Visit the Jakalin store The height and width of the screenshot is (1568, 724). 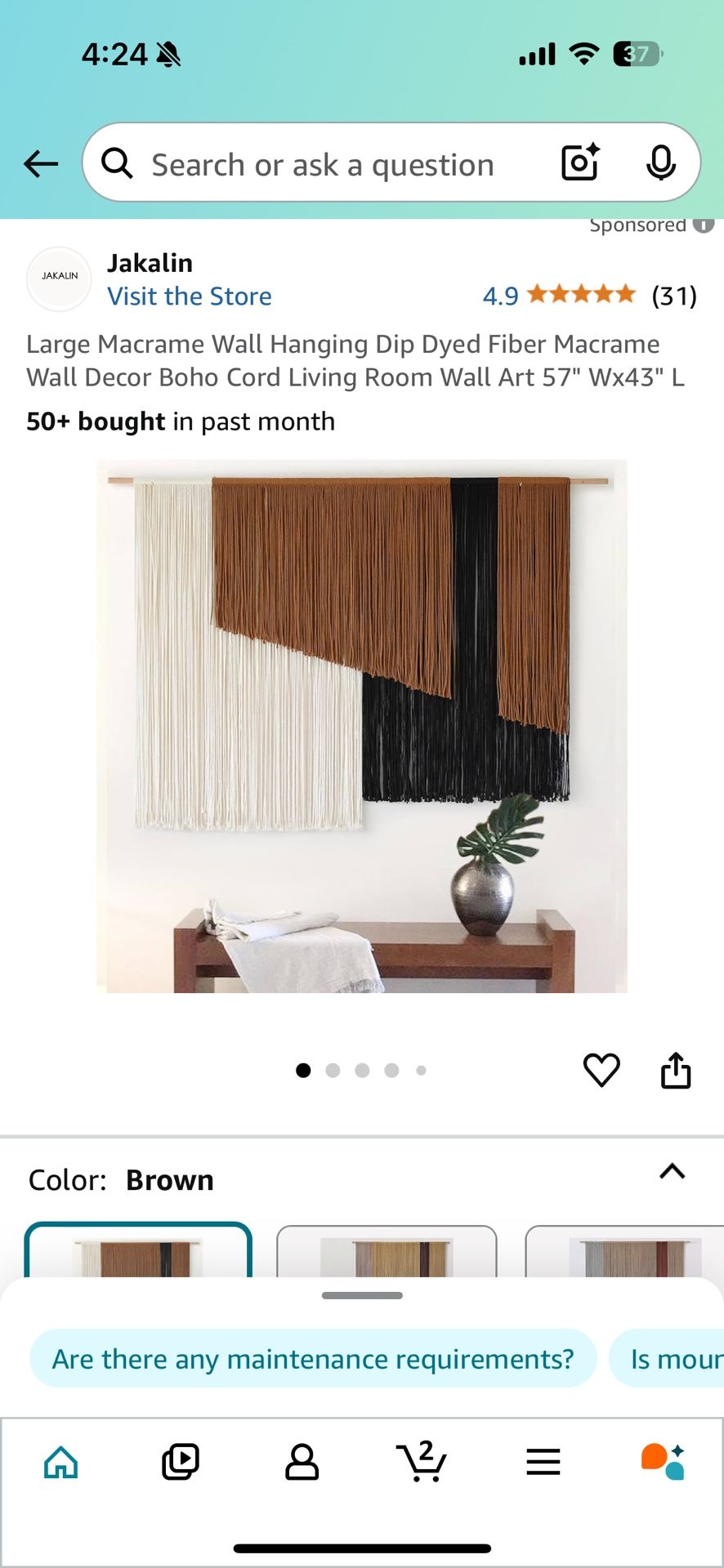tap(190, 296)
